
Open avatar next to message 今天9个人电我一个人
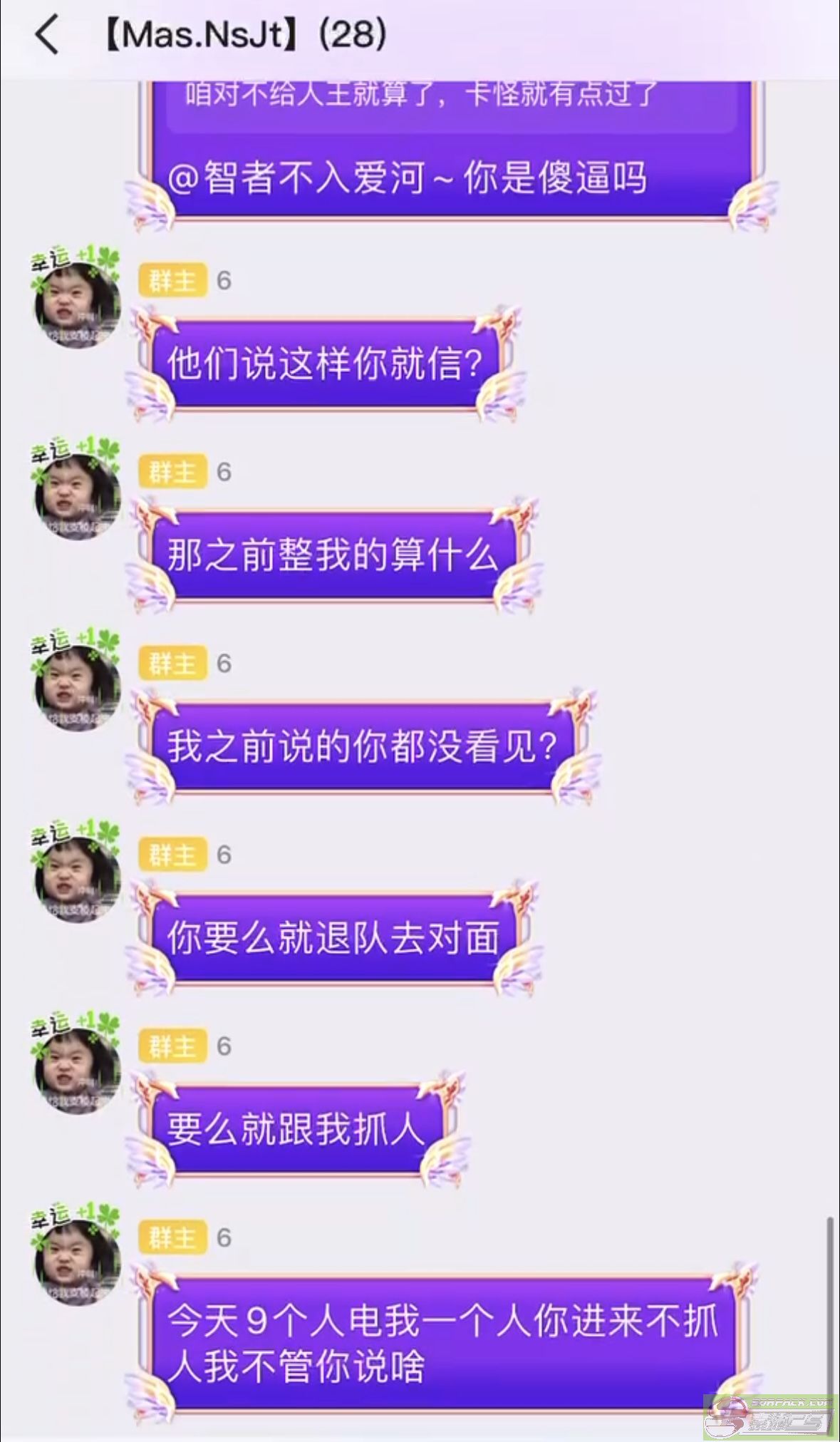point(77,1262)
